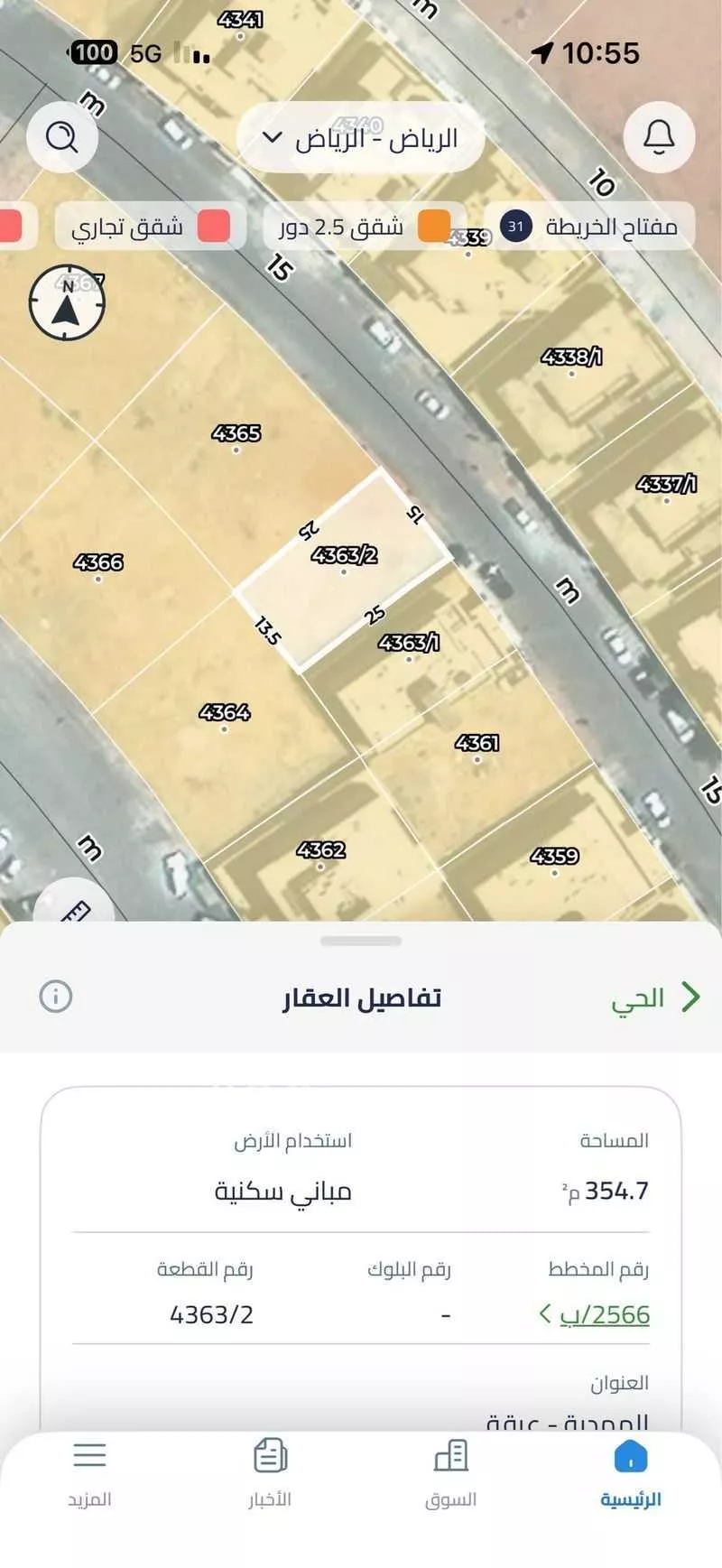Expand the property details bottom sheet handle
The width and height of the screenshot is (722, 1568).
tap(361, 939)
